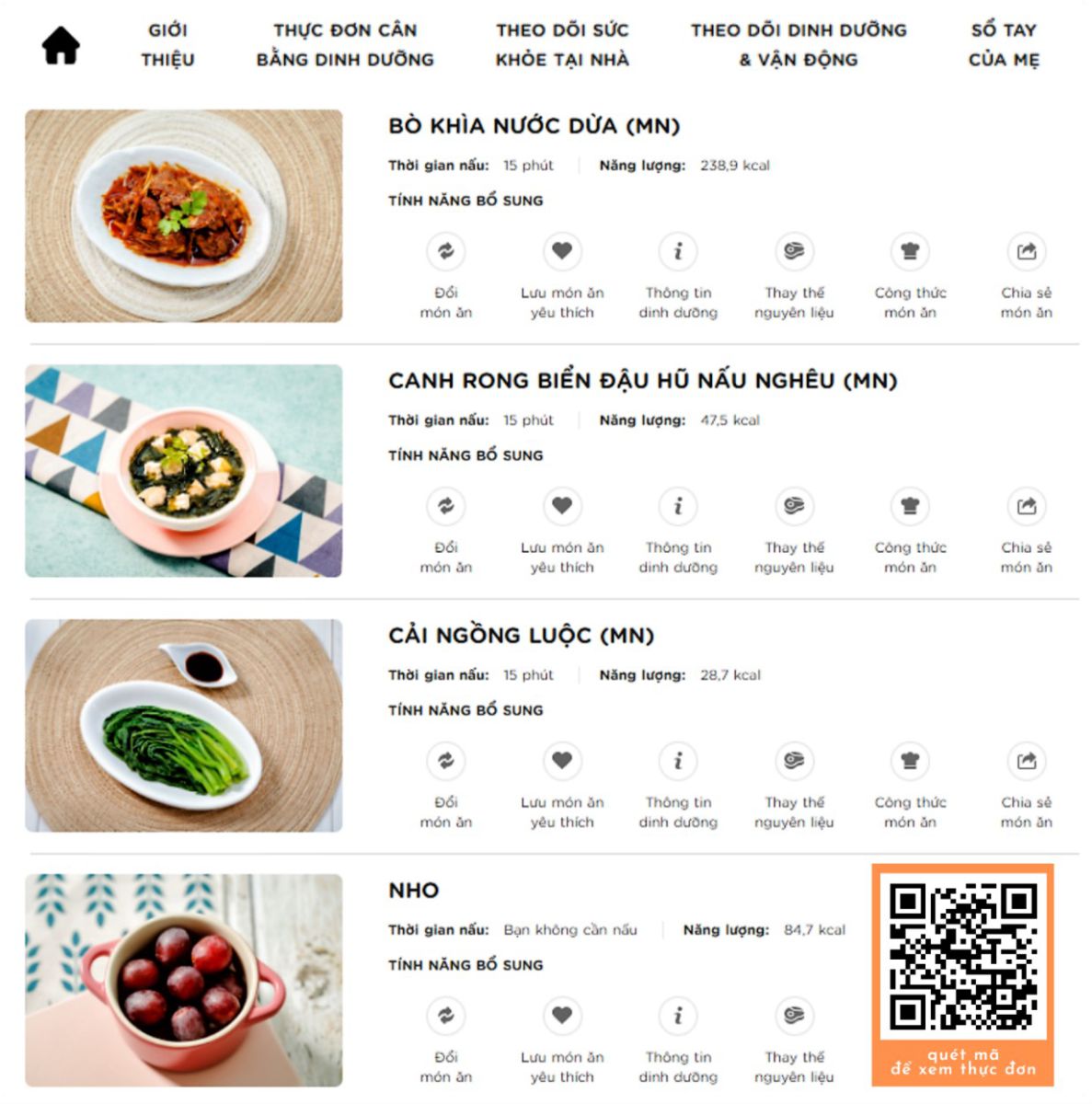This screenshot has height=1104, width=1092.
Task: Show nutrition info for Cải ngồng luộc
Action: 678,761
